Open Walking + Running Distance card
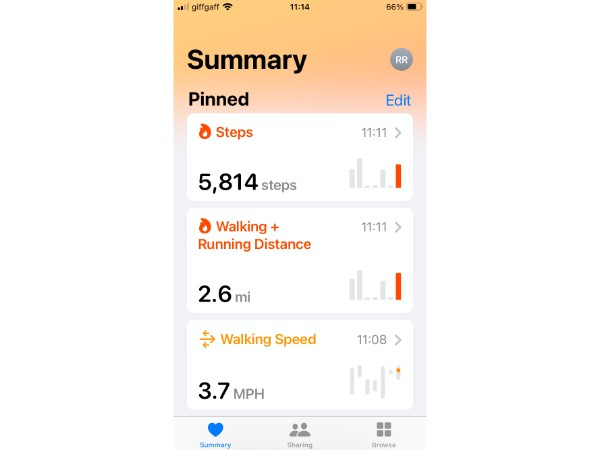 click(x=299, y=260)
